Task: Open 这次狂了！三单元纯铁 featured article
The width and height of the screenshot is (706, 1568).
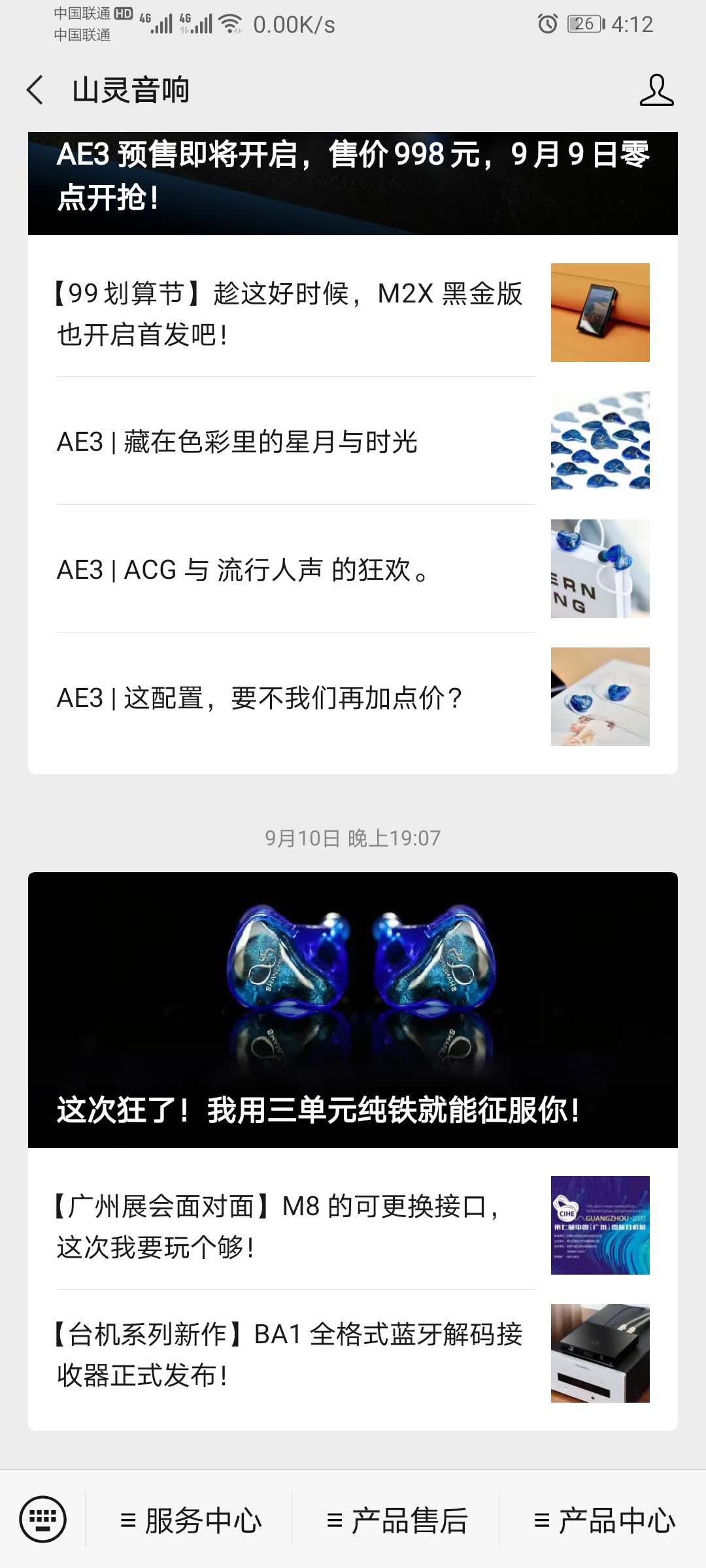Action: tap(353, 1009)
